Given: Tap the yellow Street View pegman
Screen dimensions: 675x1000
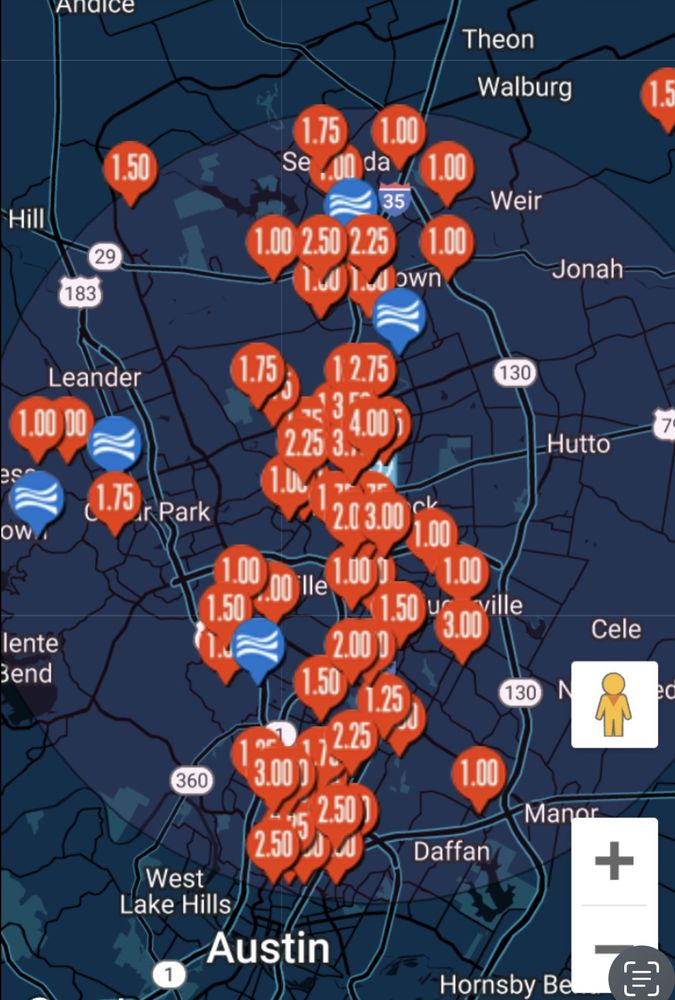Looking at the screenshot, I should [614, 704].
